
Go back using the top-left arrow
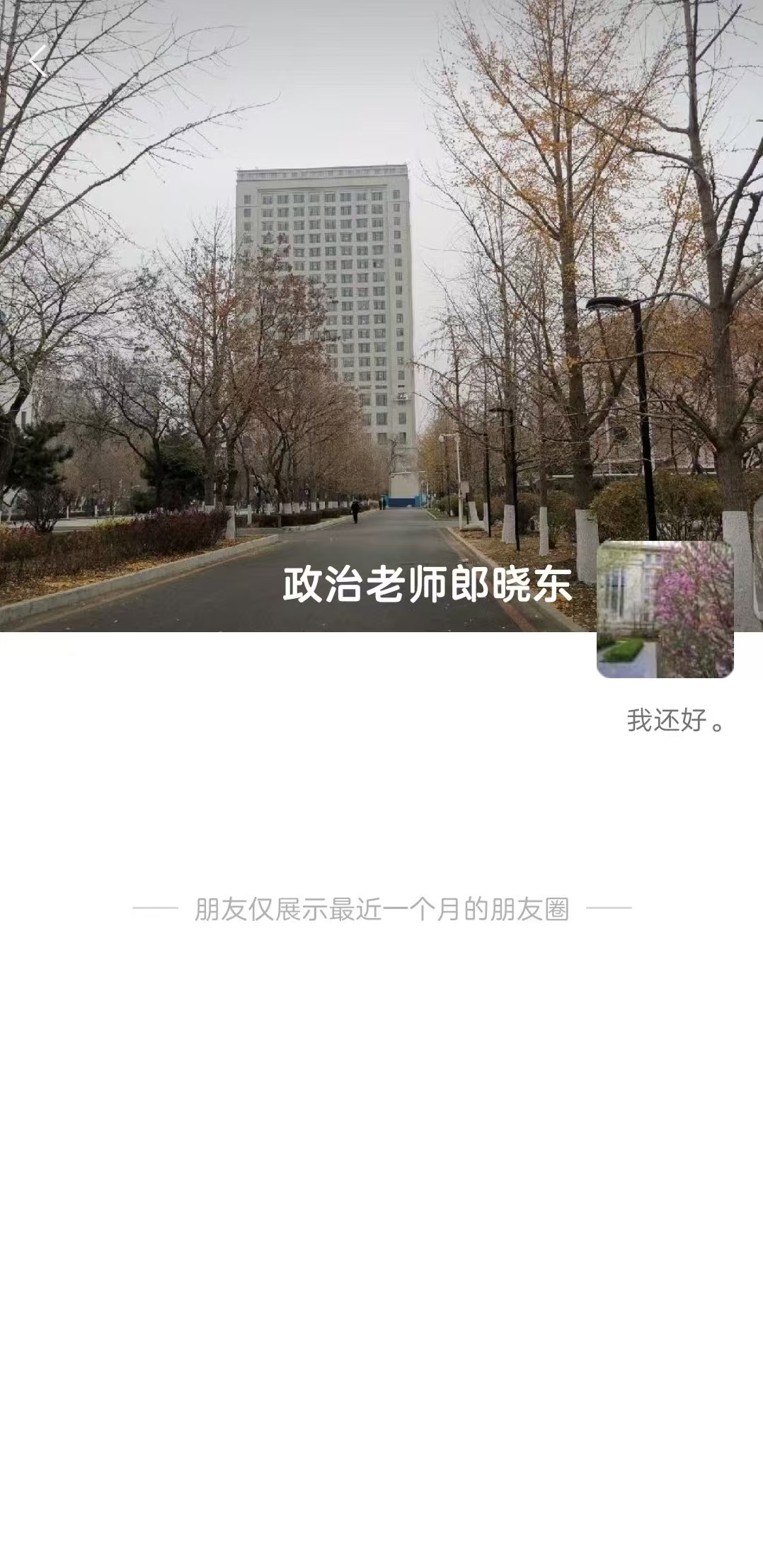point(38,61)
